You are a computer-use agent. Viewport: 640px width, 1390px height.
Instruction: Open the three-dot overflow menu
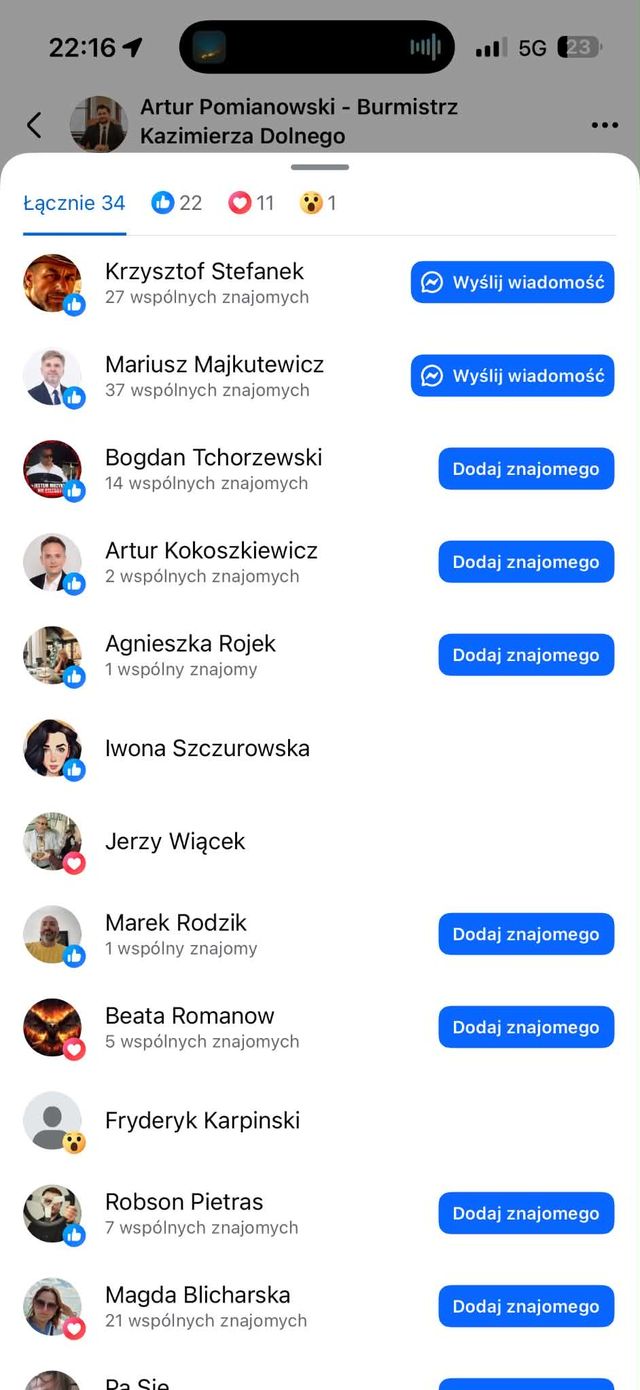(x=605, y=125)
